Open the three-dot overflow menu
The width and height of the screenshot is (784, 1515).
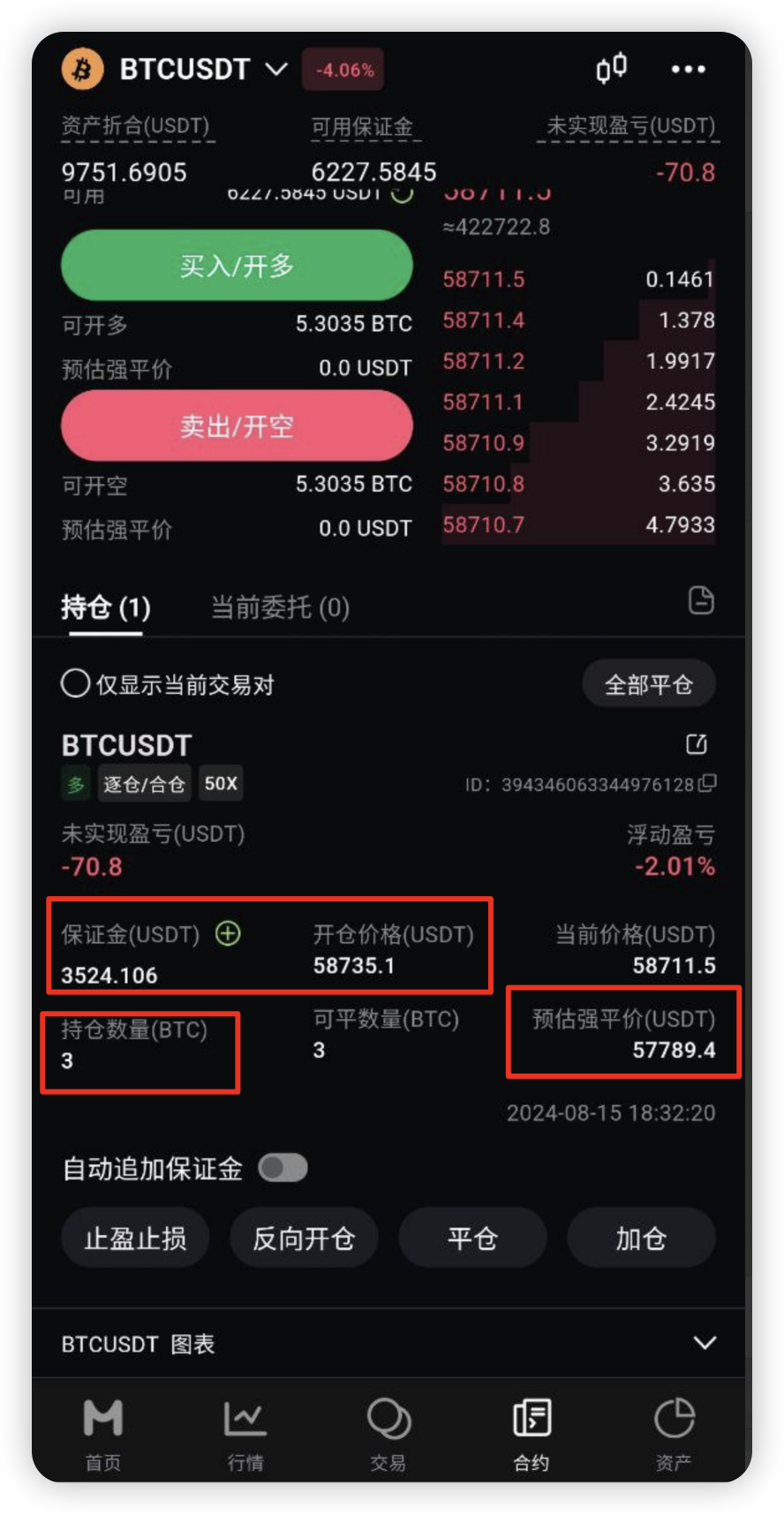coord(688,69)
